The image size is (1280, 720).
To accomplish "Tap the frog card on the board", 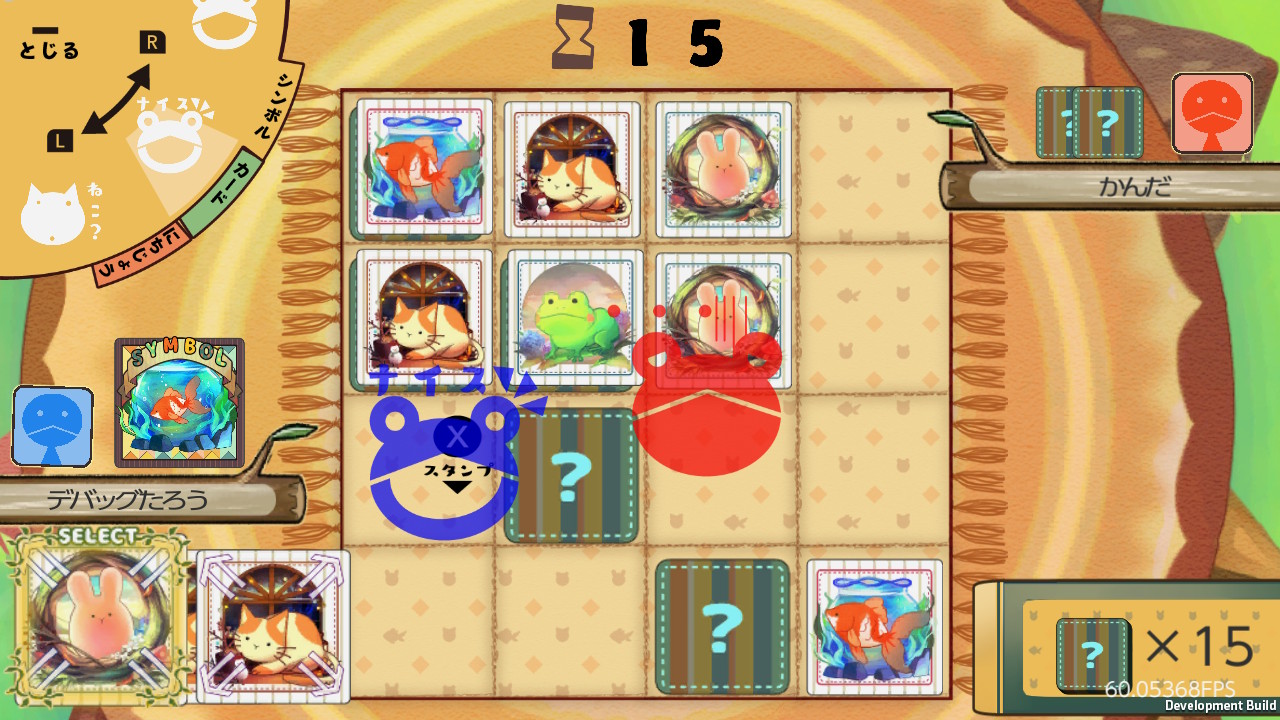I will click(x=573, y=318).
